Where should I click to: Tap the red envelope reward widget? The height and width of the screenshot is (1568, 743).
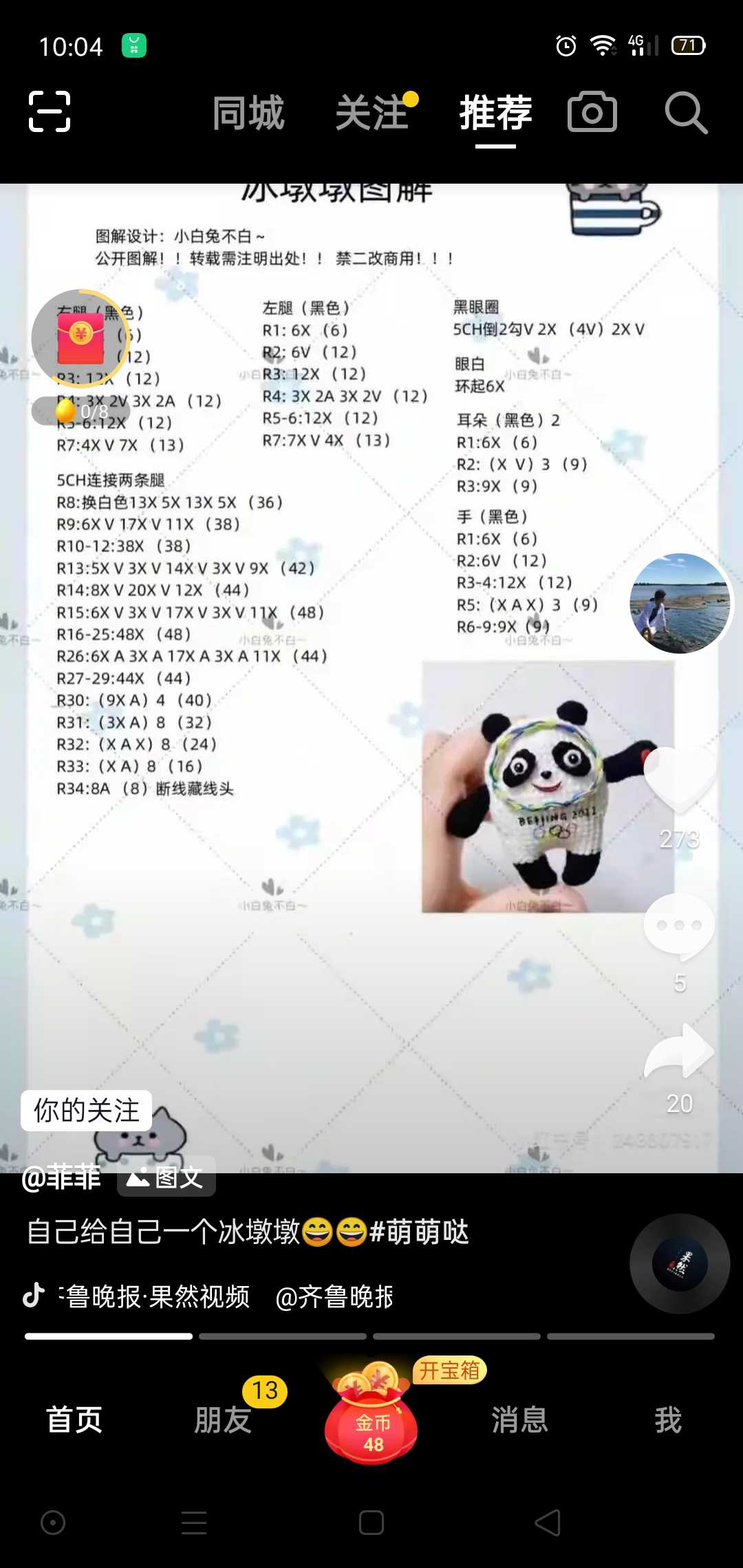81,338
